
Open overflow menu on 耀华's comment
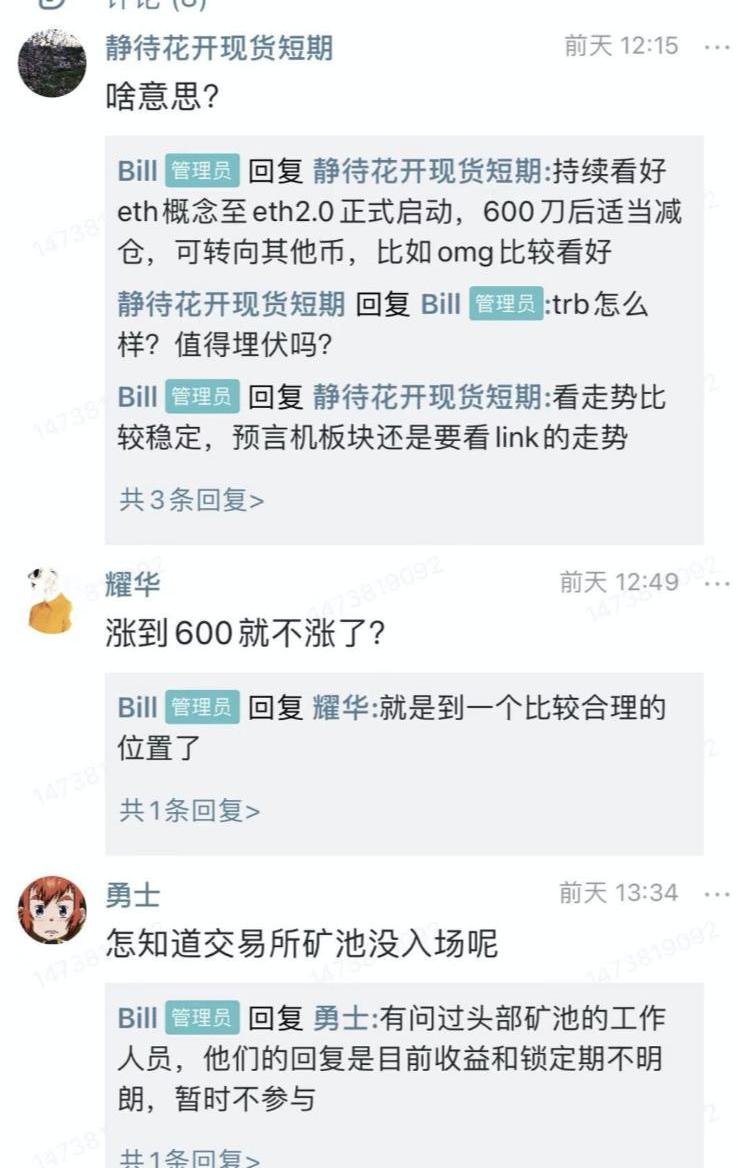click(x=716, y=582)
